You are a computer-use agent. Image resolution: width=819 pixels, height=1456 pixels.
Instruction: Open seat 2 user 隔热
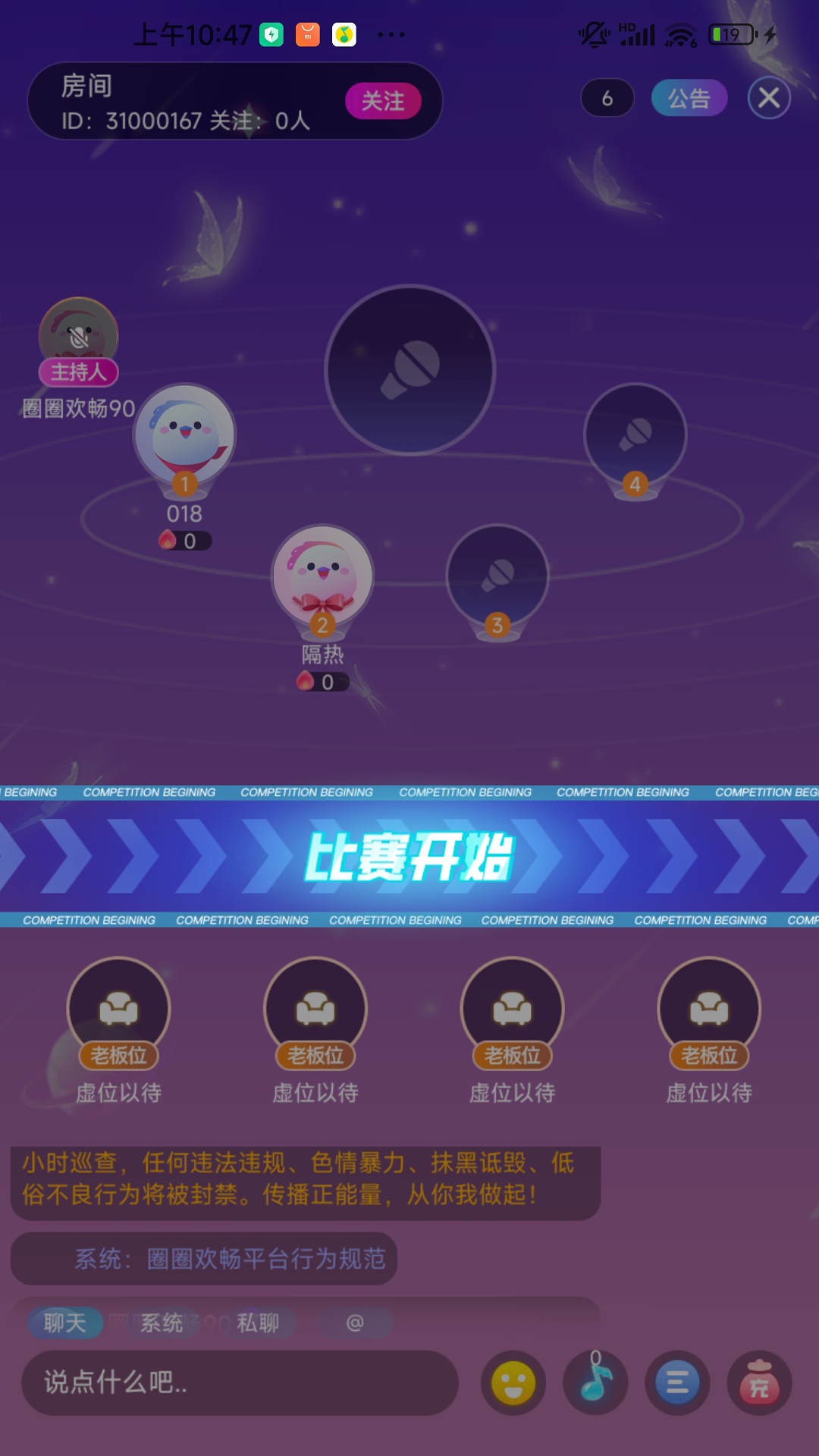point(322,575)
